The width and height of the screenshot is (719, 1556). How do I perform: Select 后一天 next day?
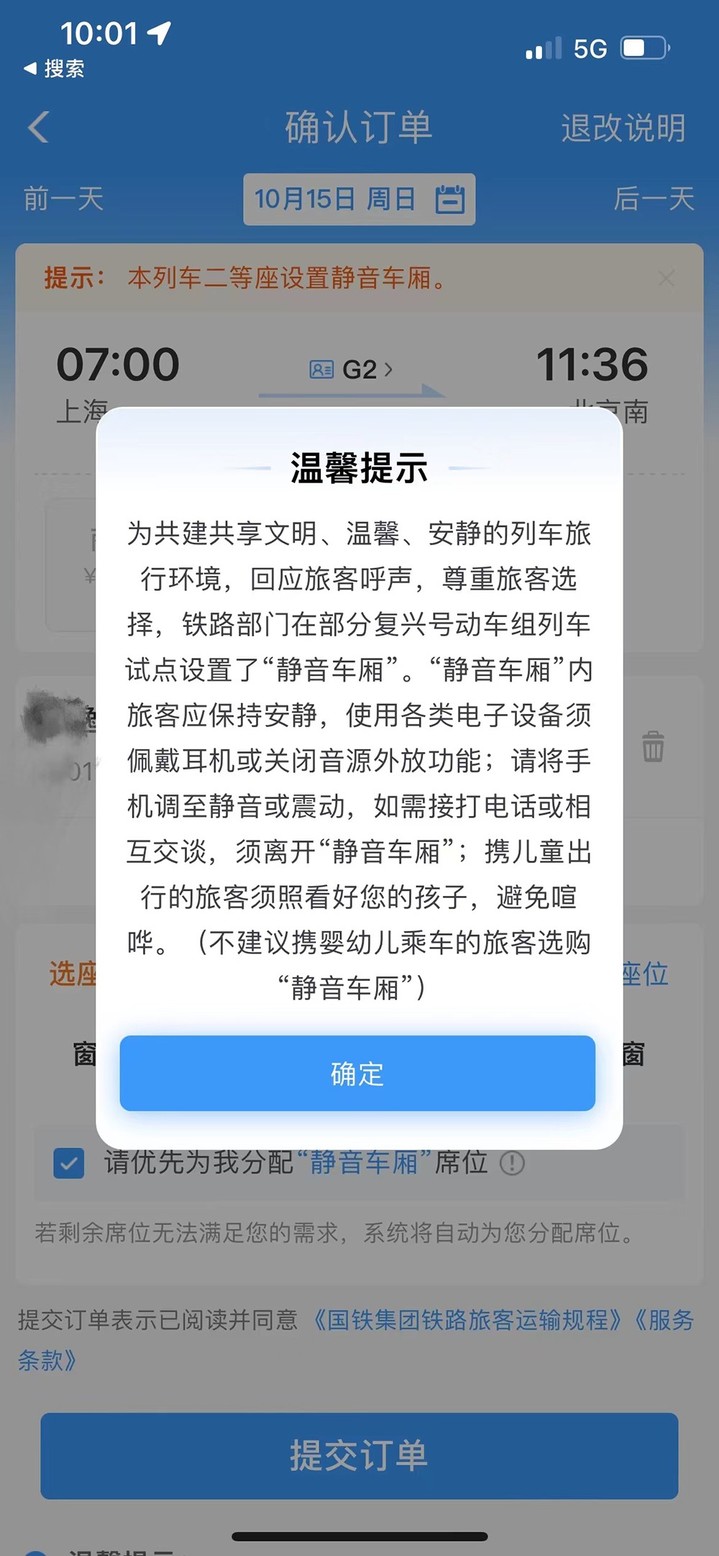pyautogui.click(x=653, y=198)
